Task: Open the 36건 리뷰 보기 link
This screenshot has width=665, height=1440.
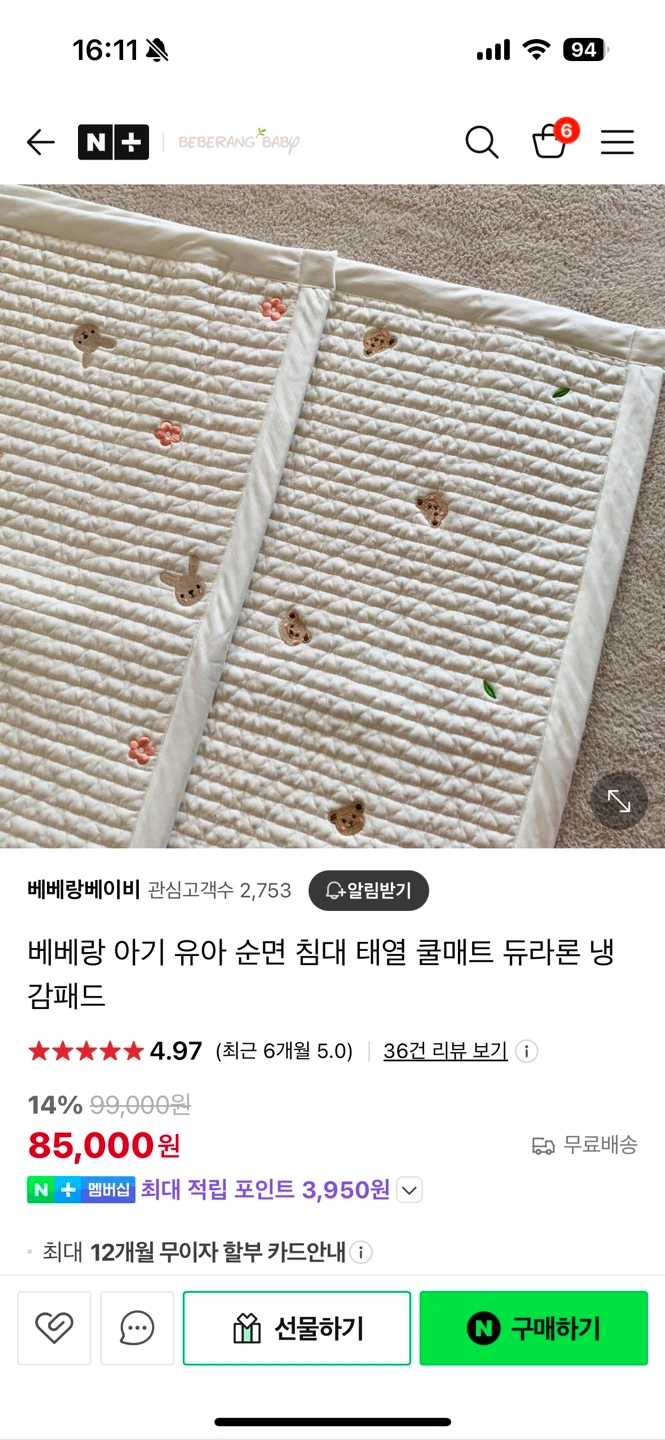Action: pos(445,1051)
